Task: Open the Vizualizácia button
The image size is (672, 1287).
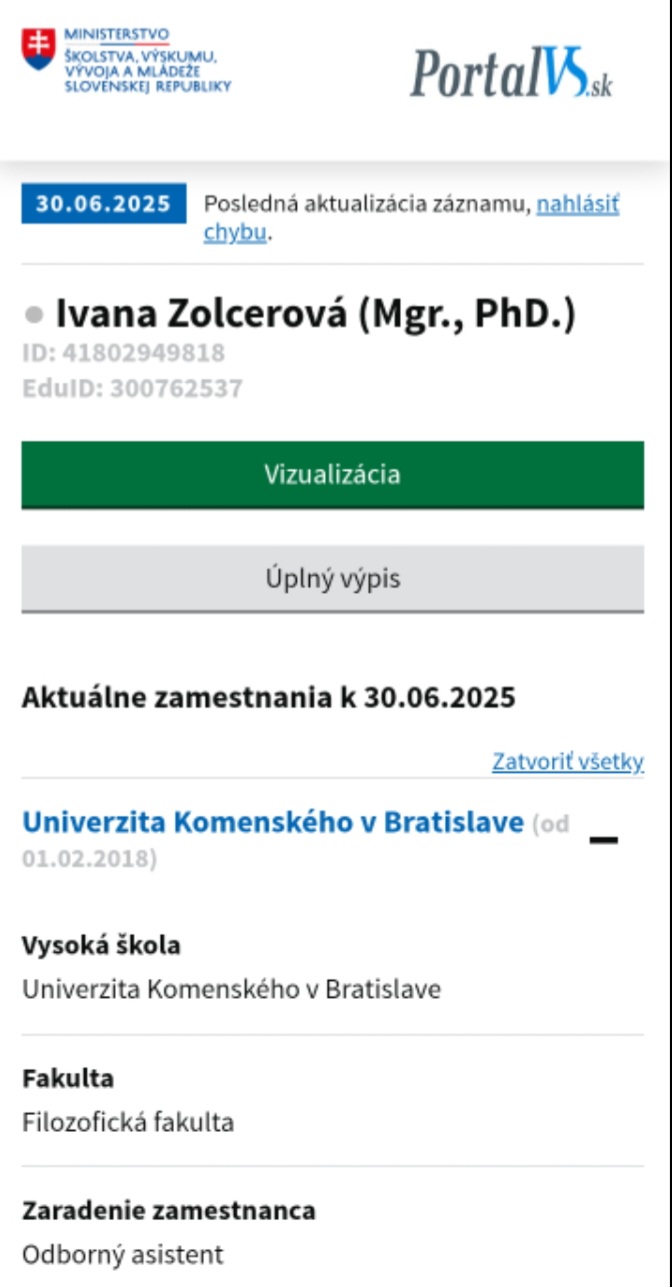Action: (332, 474)
